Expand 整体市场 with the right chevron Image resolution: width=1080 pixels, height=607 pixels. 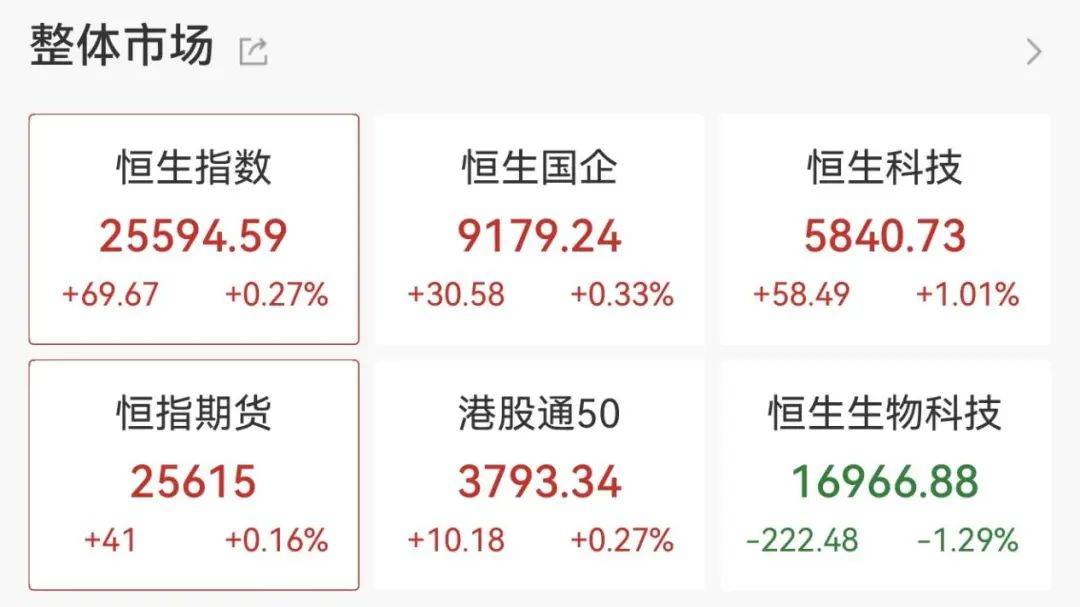tap(1034, 51)
